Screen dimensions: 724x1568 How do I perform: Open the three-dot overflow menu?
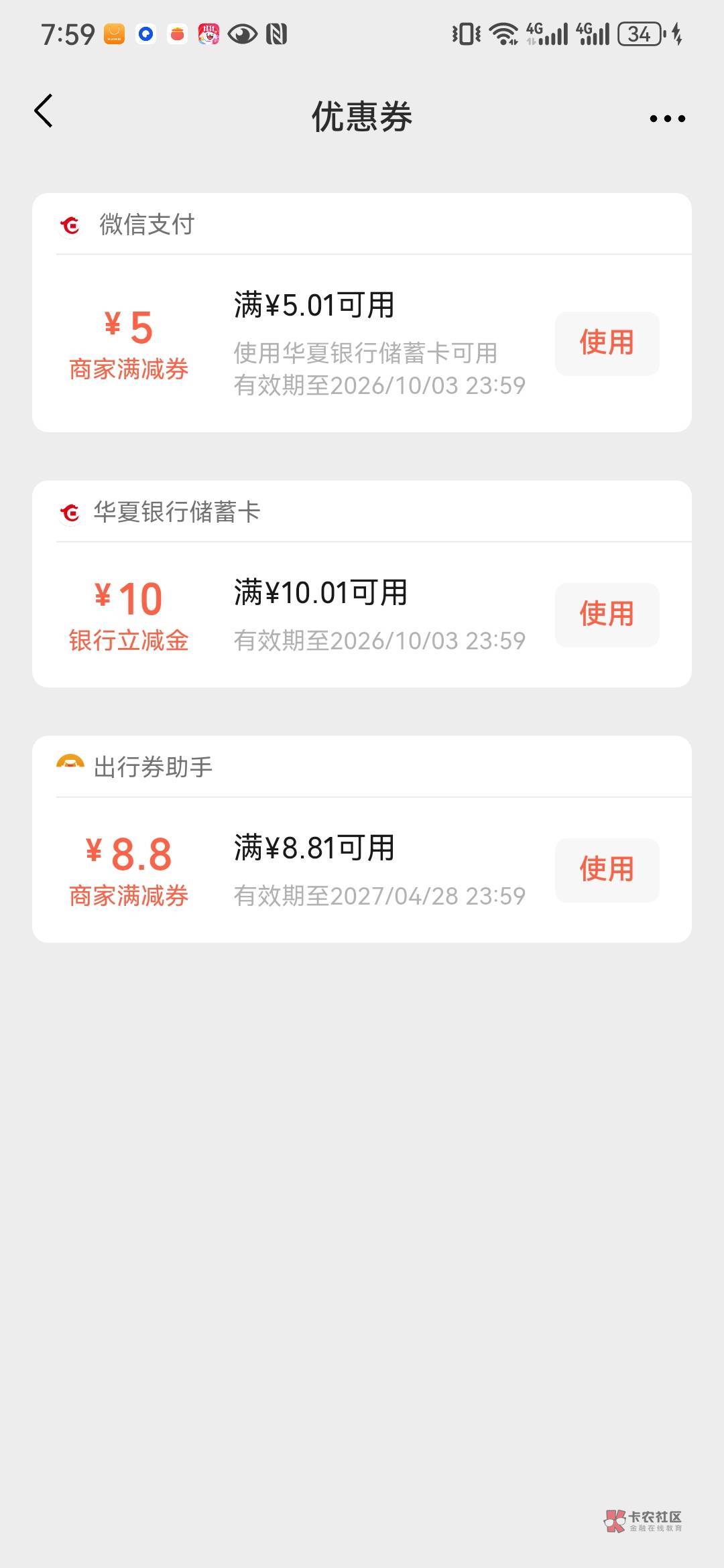point(667,119)
